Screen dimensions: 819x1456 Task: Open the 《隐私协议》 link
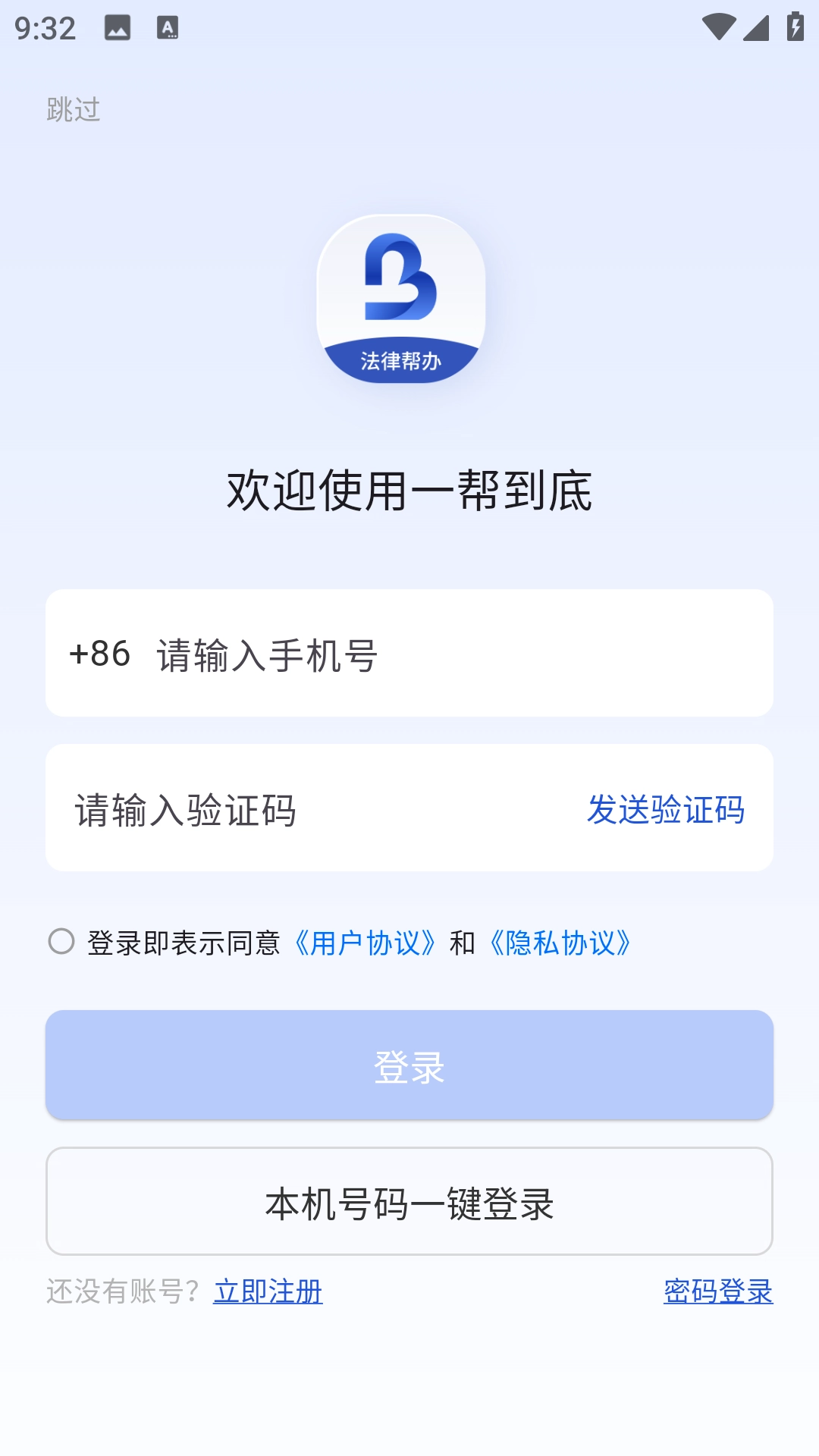tap(560, 943)
